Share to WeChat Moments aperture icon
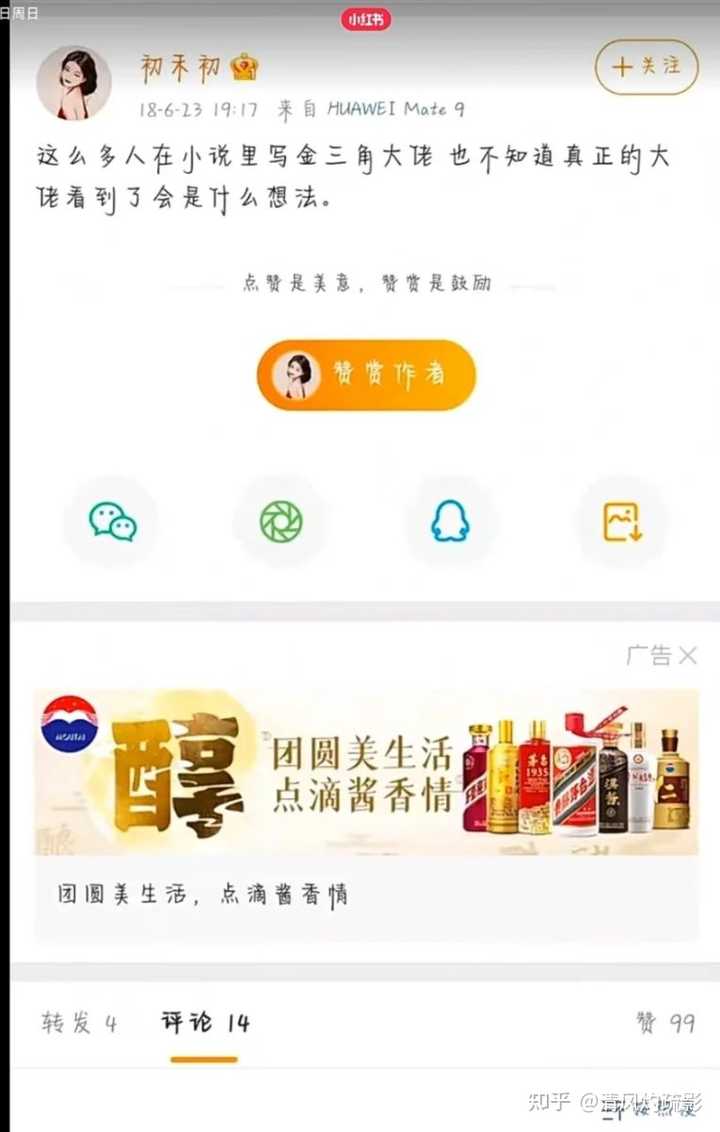Image resolution: width=720 pixels, height=1132 pixels. point(281,521)
